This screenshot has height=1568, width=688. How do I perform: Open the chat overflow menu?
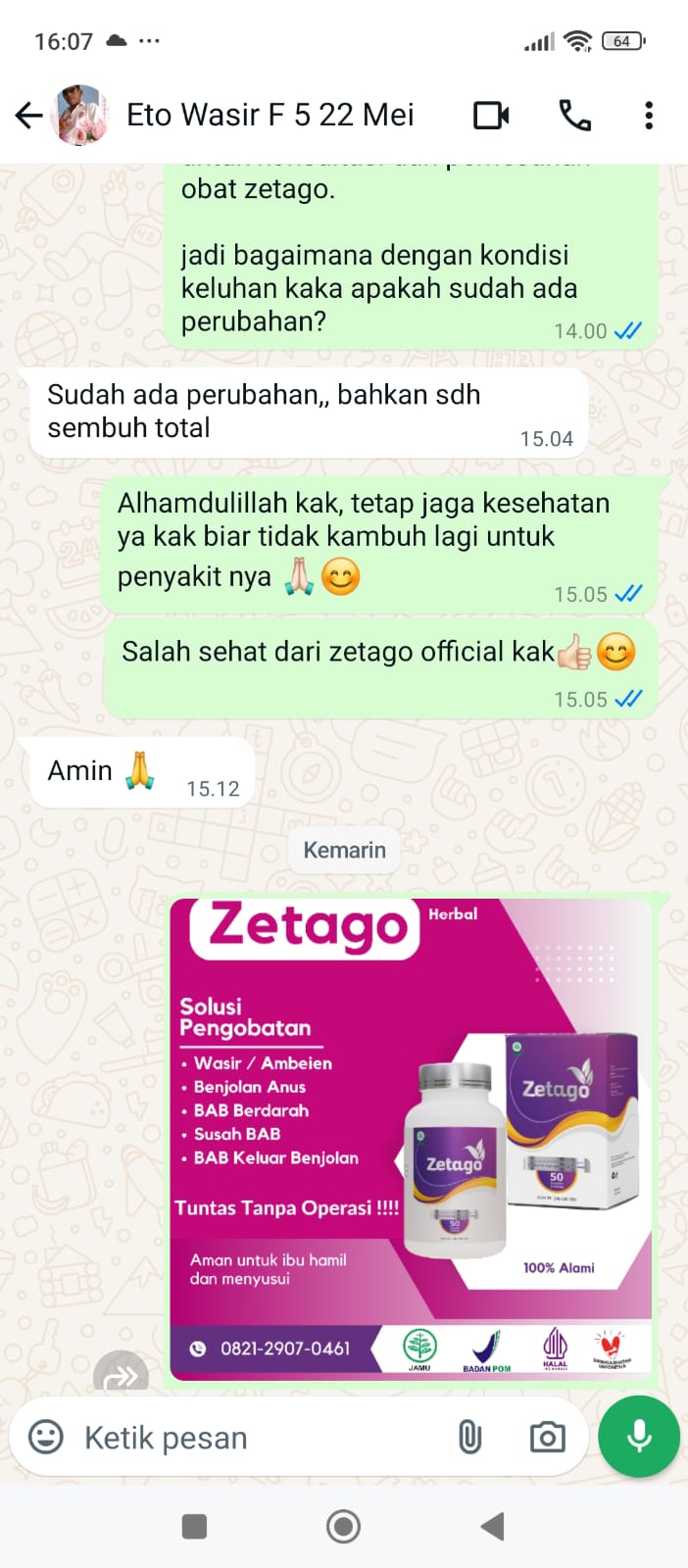[648, 116]
